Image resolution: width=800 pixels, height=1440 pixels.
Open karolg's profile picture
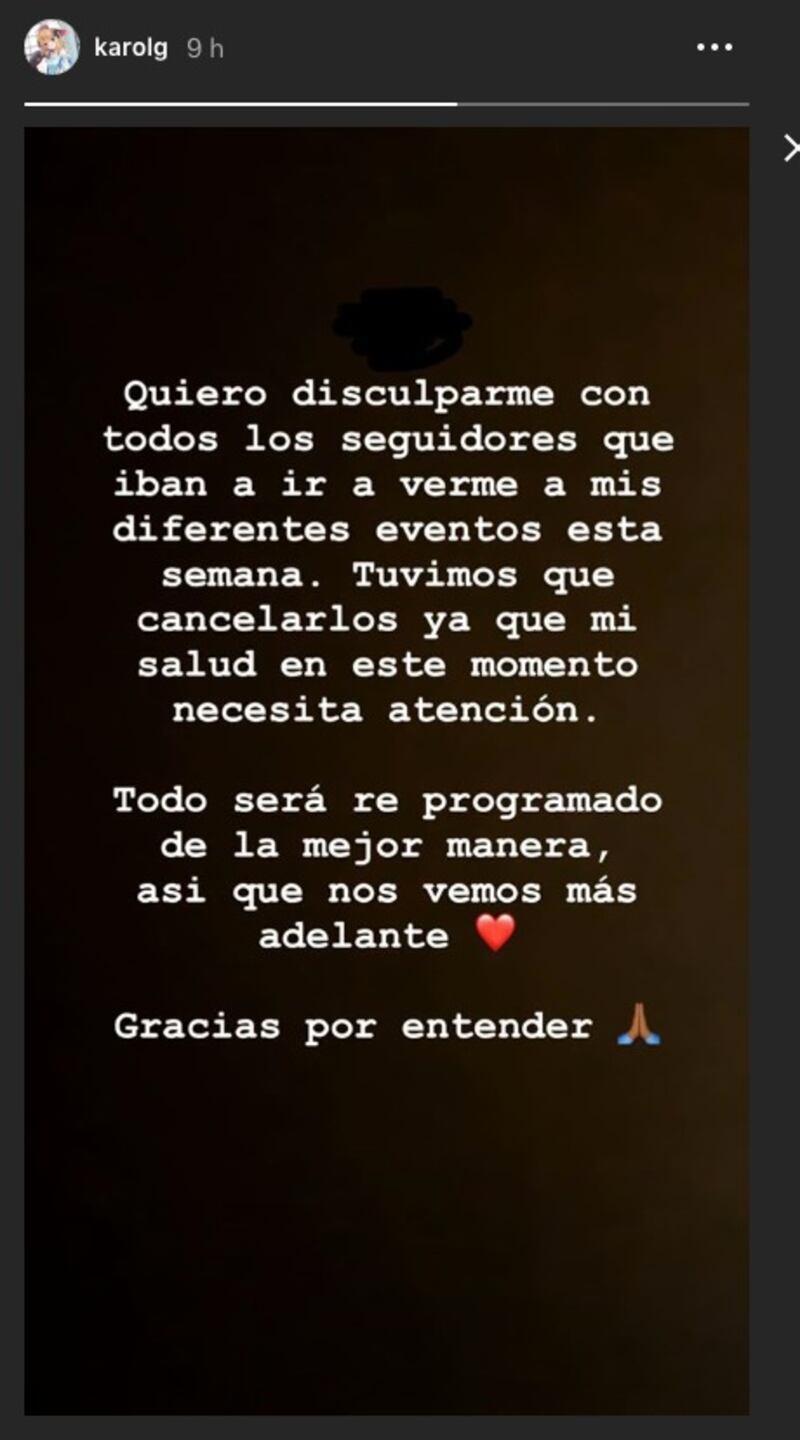pos(52,47)
